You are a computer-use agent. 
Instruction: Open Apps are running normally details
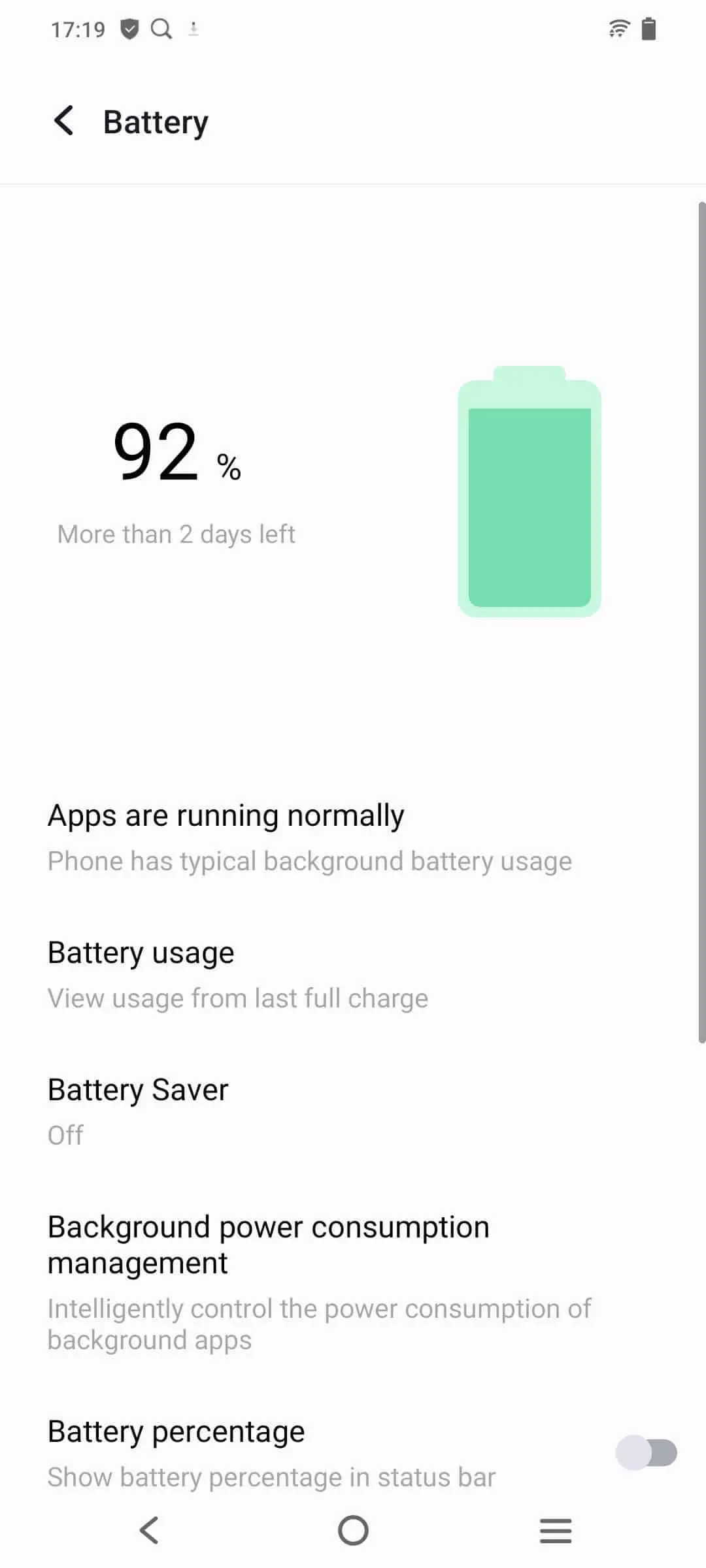click(x=310, y=837)
